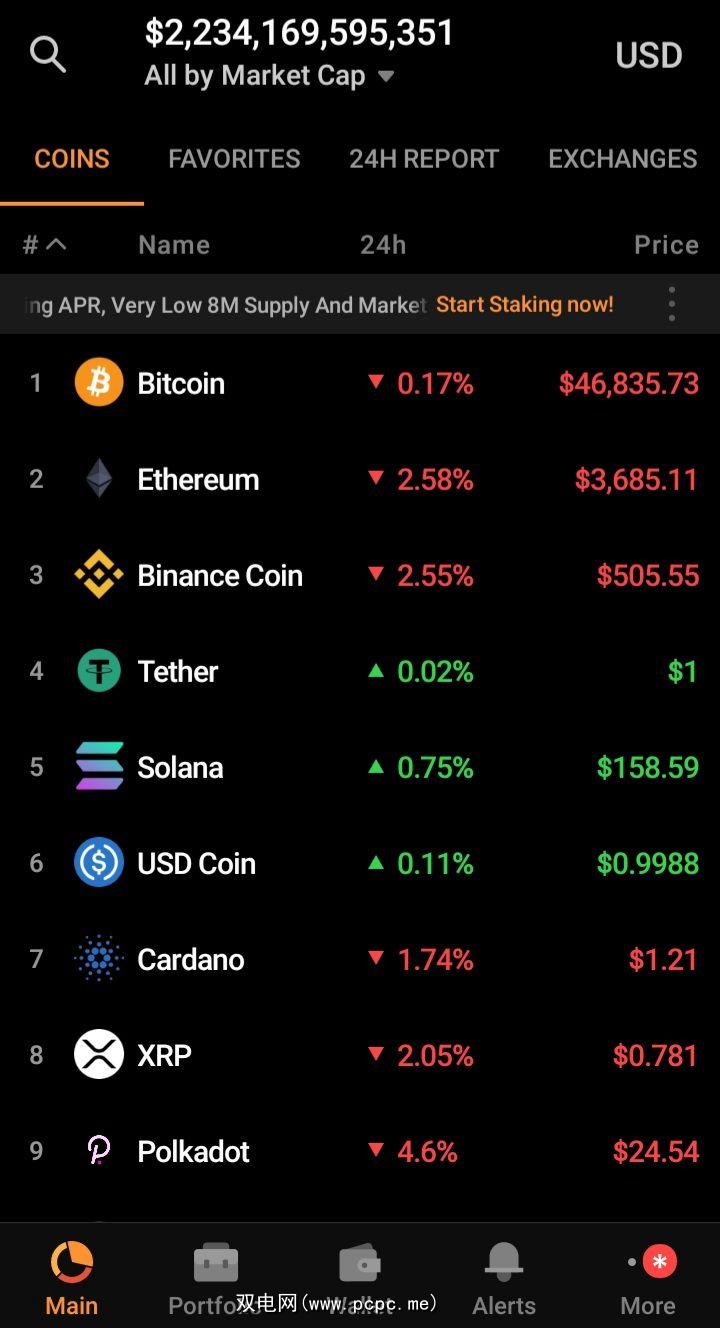Tap the Start Staking now link
720x1328 pixels.
point(525,305)
